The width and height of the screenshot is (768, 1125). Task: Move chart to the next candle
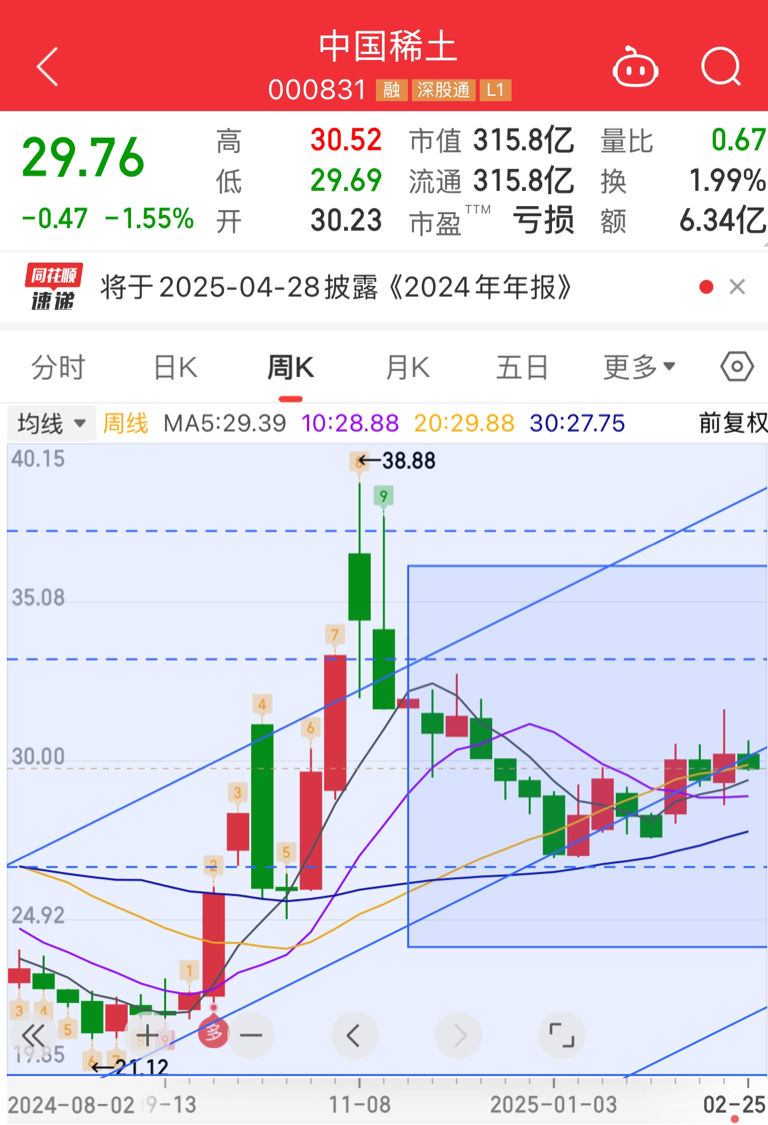459,1036
